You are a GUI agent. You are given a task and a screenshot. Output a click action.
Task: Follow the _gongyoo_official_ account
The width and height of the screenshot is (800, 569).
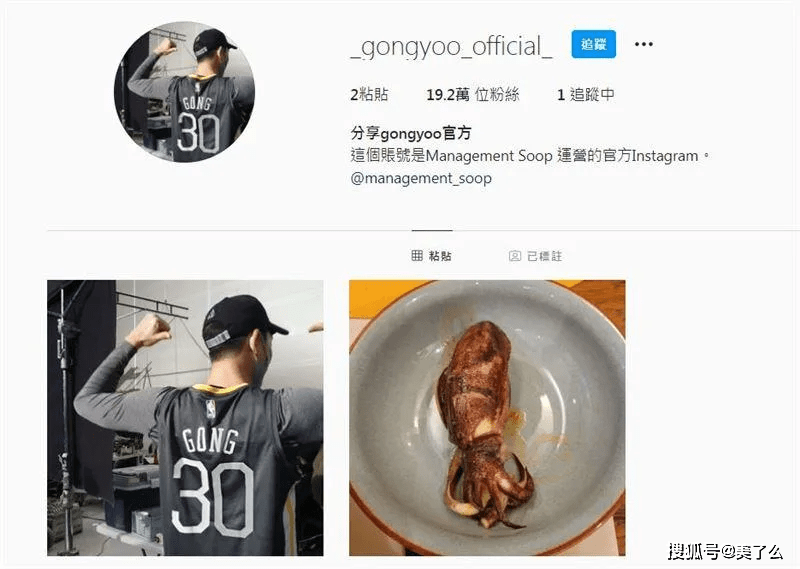coord(593,45)
